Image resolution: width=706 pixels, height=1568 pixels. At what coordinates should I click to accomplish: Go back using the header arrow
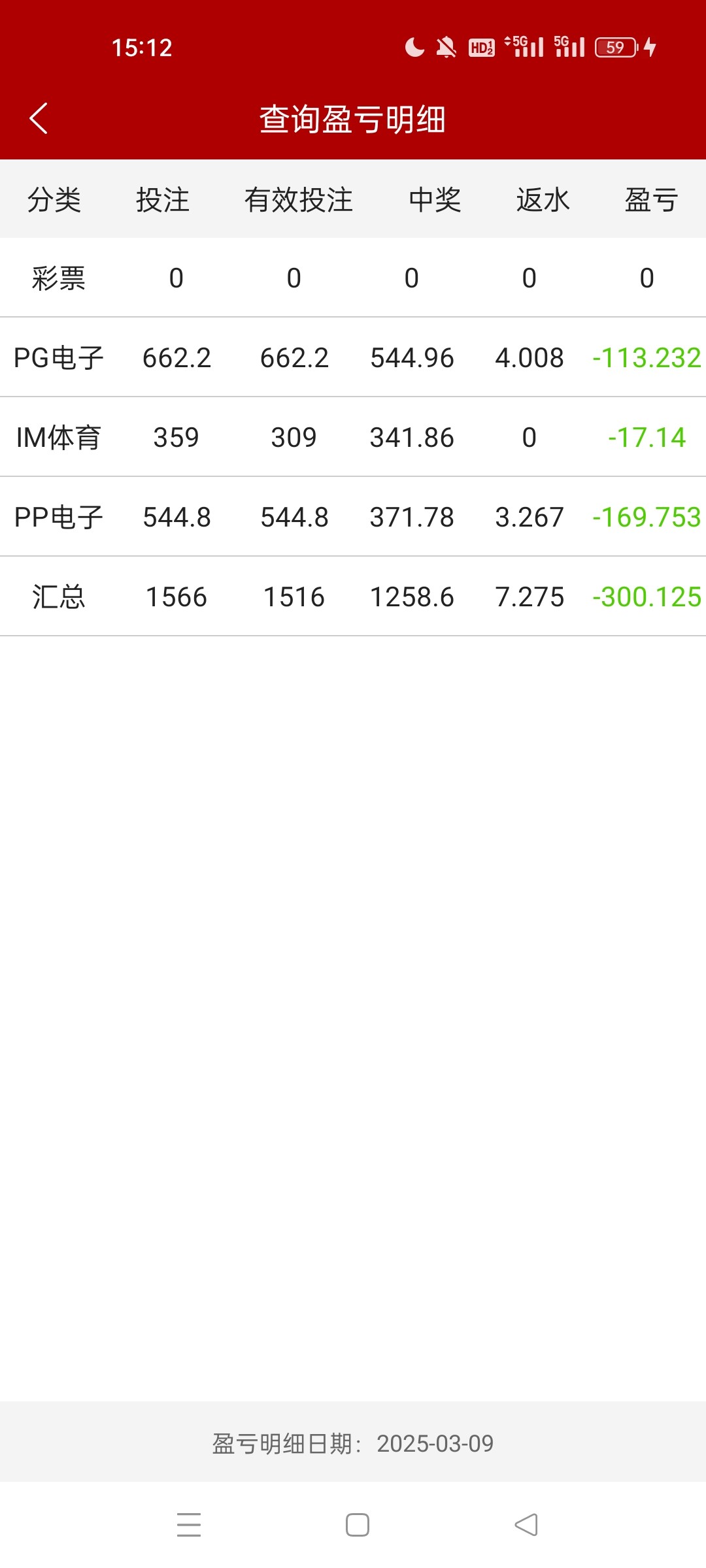click(39, 118)
